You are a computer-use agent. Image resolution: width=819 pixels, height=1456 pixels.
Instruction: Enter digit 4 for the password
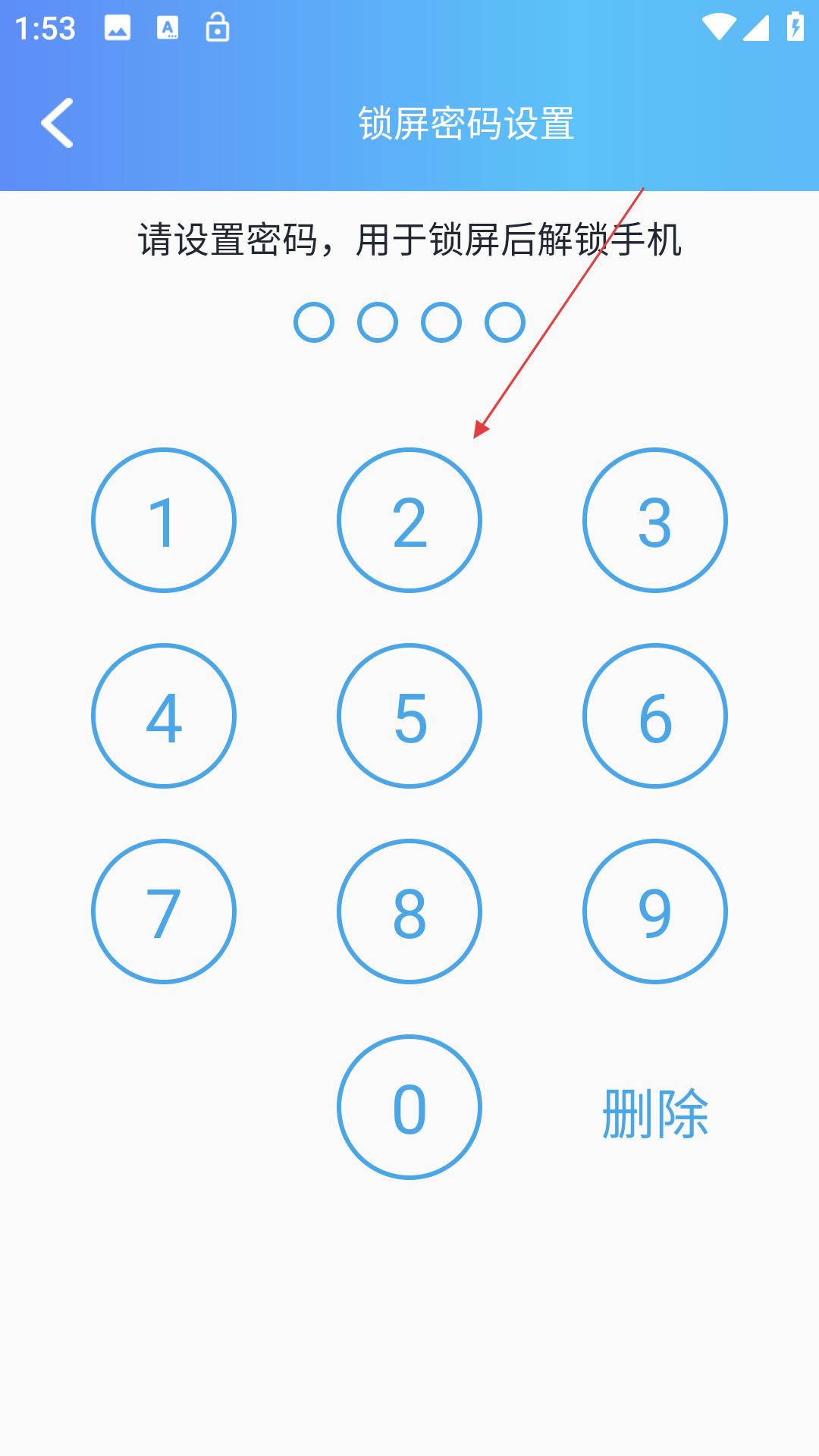[164, 716]
